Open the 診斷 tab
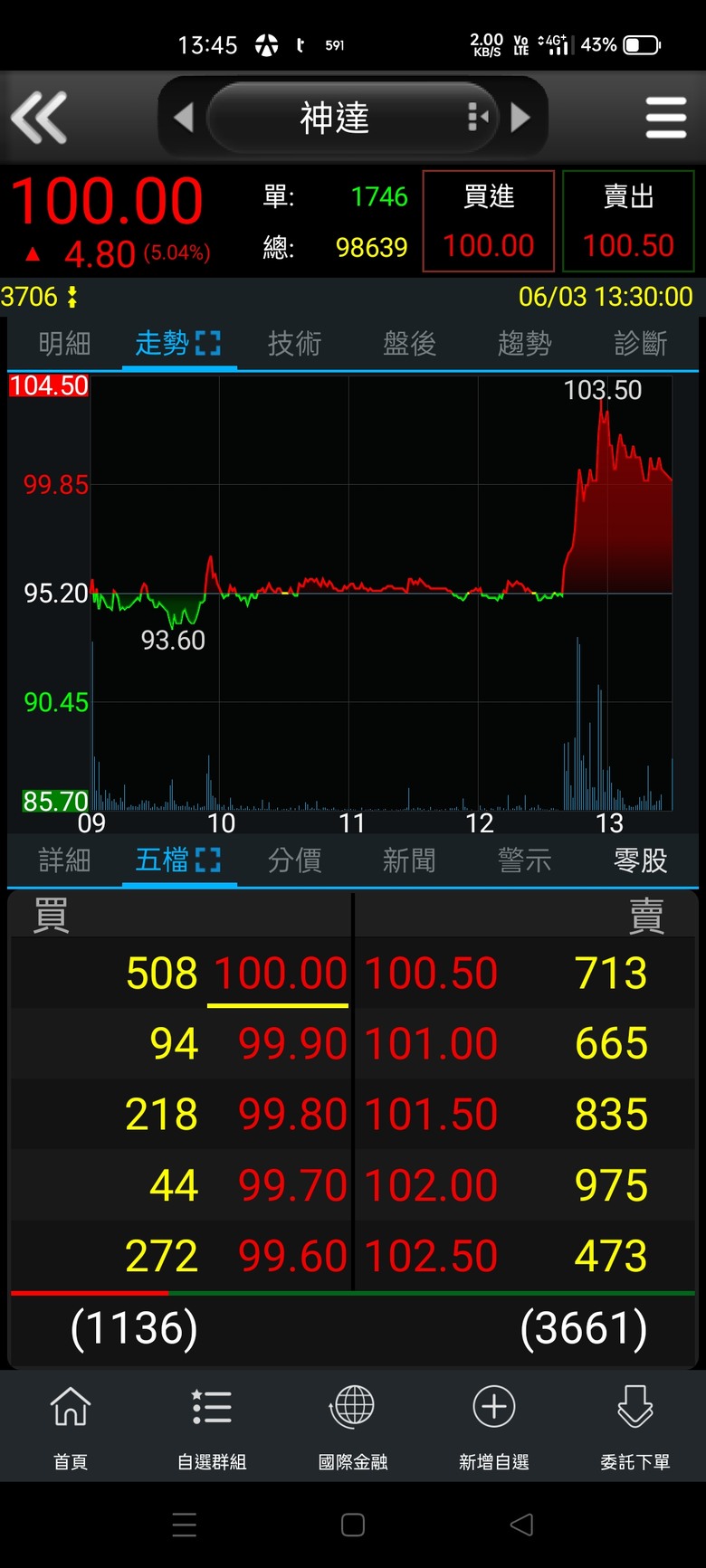The image size is (706, 1568). coord(640,344)
